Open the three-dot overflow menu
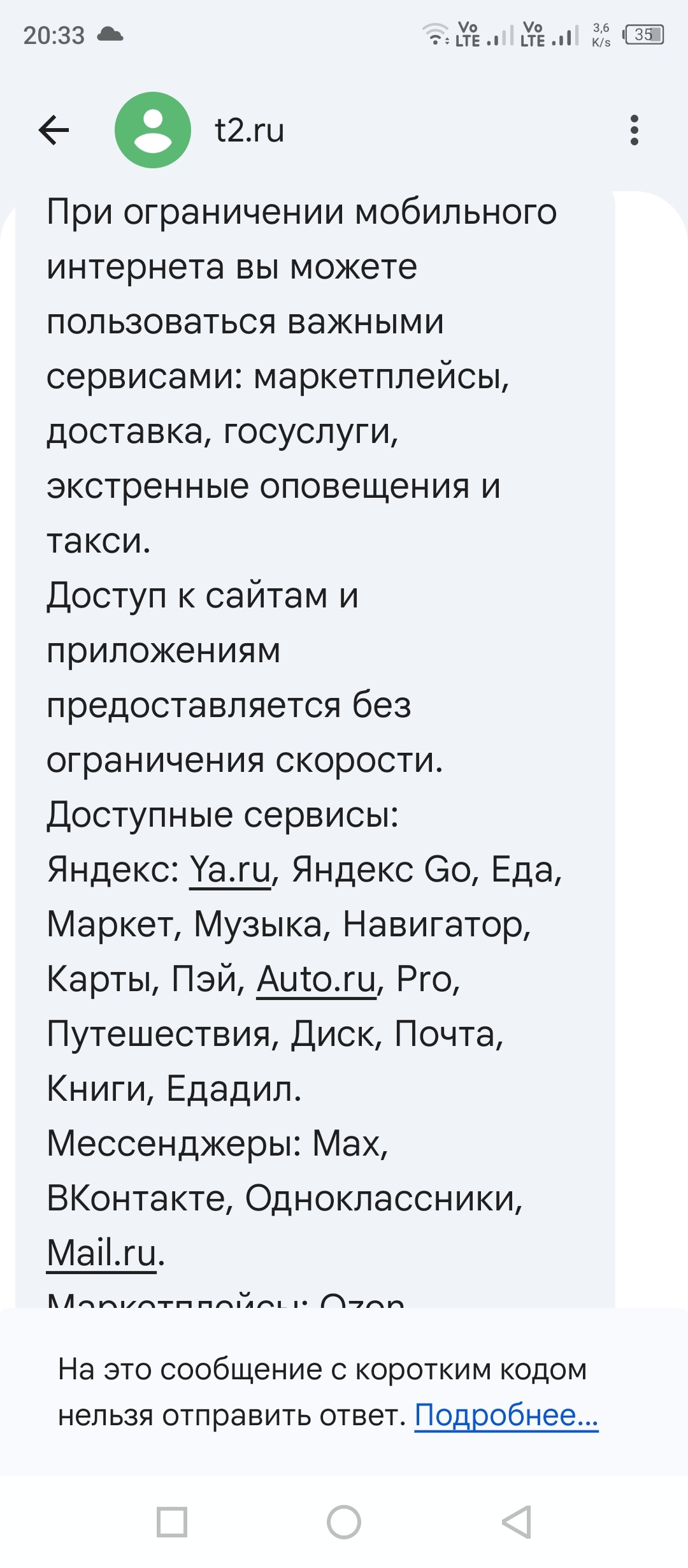The image size is (688, 1568). tap(634, 131)
